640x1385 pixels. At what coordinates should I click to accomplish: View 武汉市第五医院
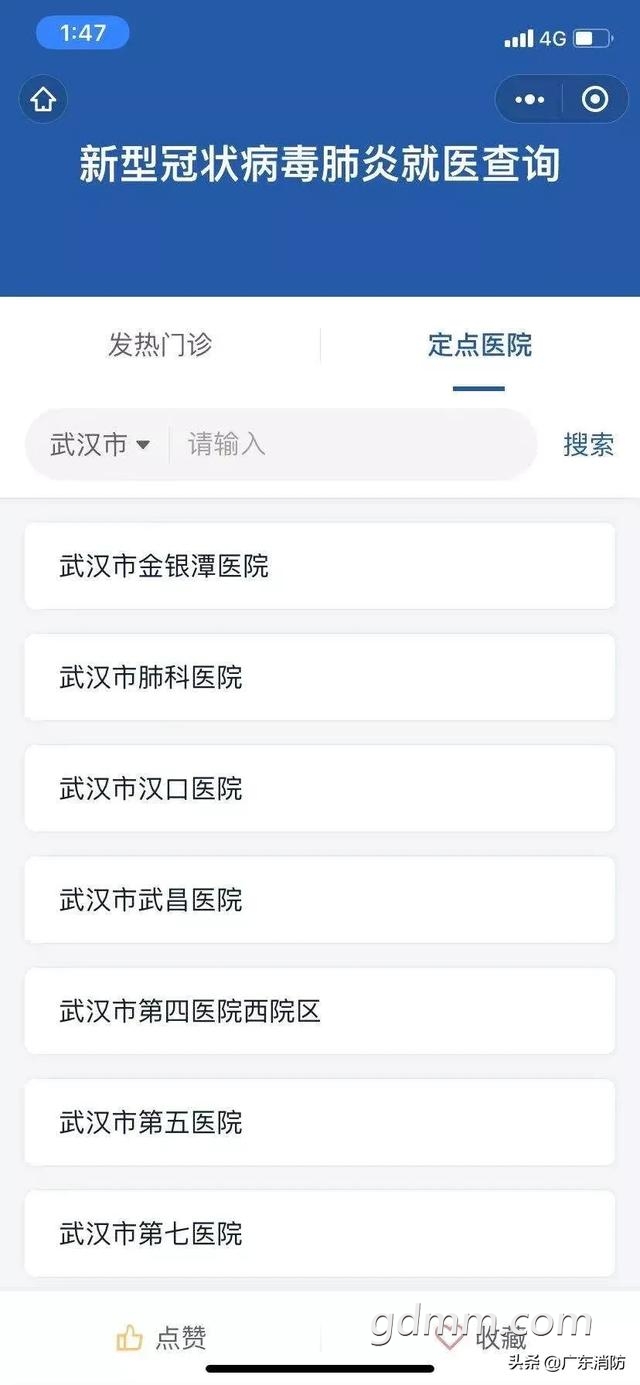click(x=319, y=1122)
